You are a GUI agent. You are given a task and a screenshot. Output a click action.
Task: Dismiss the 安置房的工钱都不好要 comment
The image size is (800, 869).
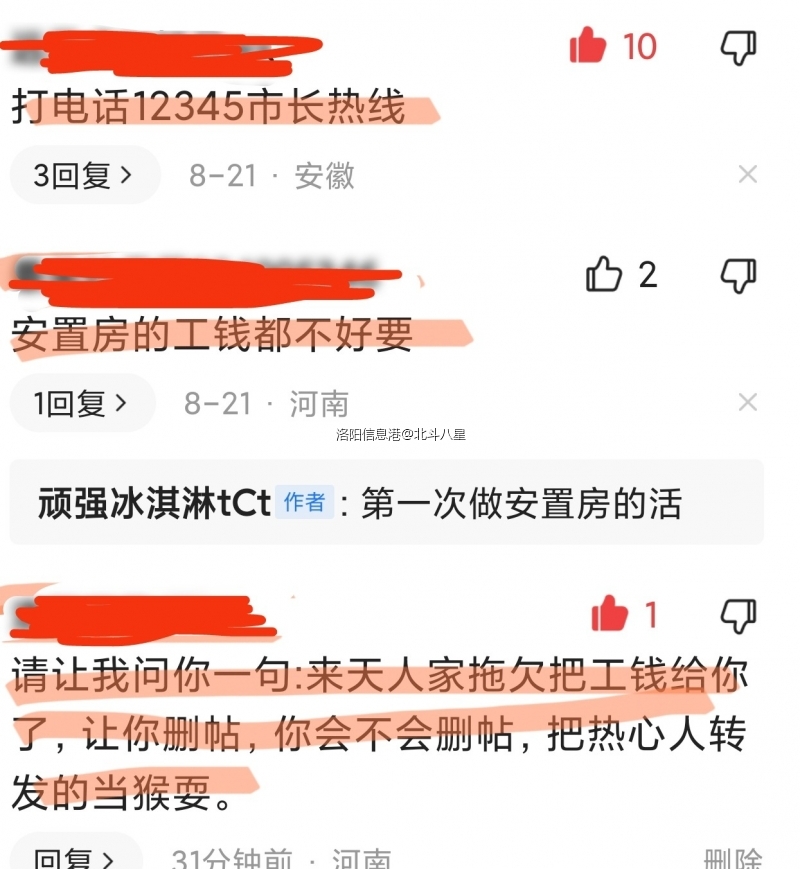click(x=747, y=403)
